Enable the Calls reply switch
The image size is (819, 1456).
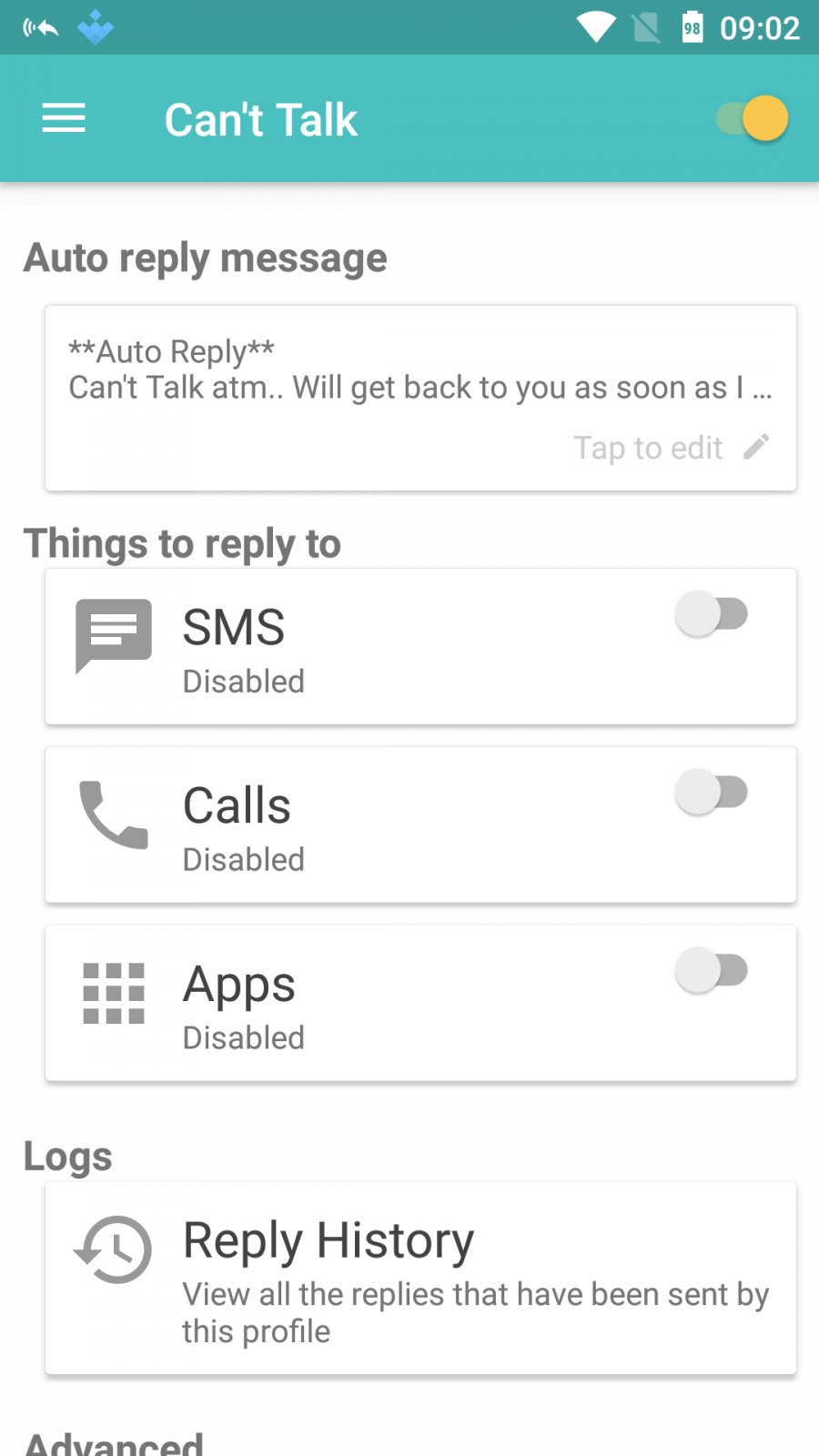(x=712, y=792)
